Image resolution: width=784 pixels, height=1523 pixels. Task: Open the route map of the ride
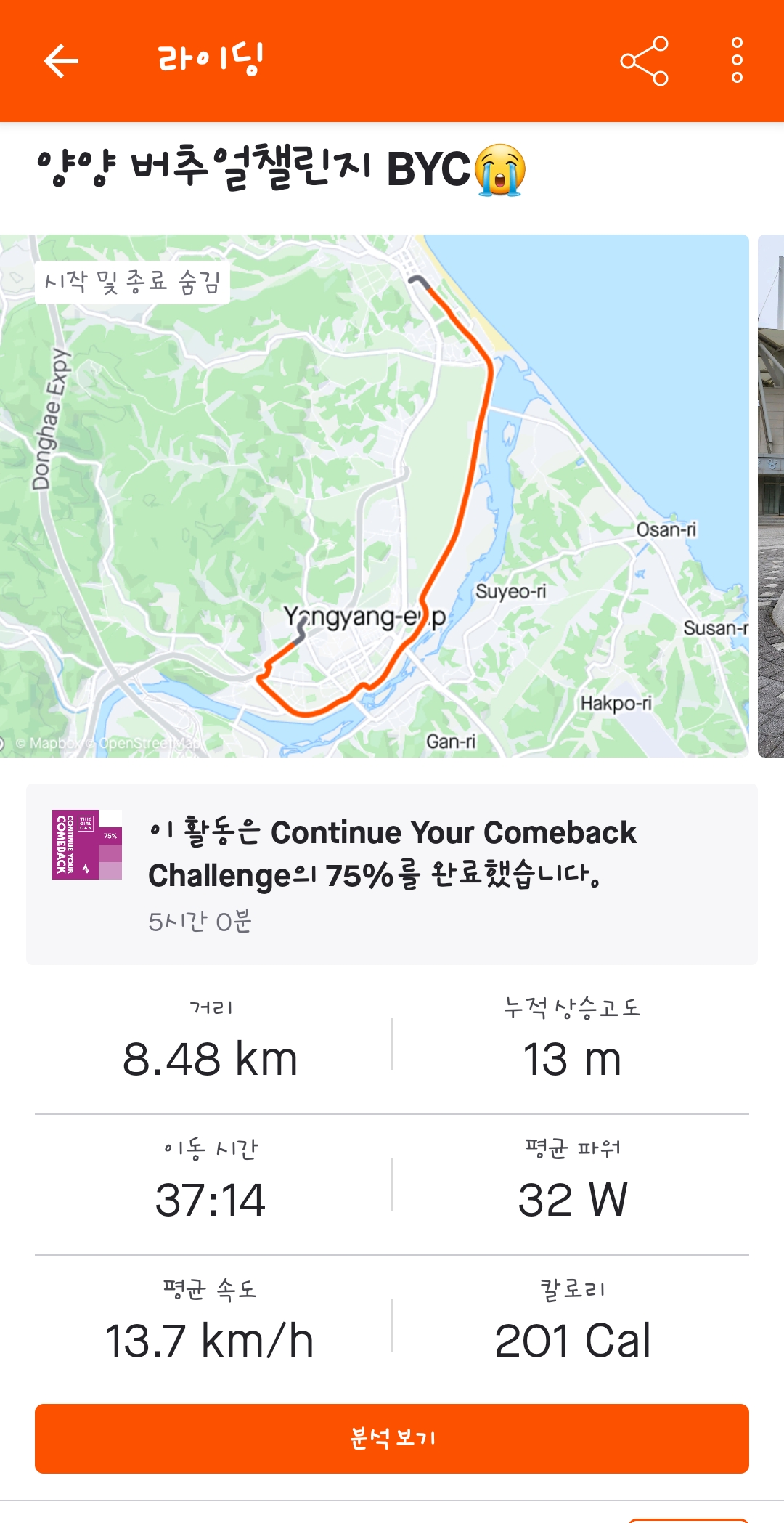pyautogui.click(x=374, y=495)
